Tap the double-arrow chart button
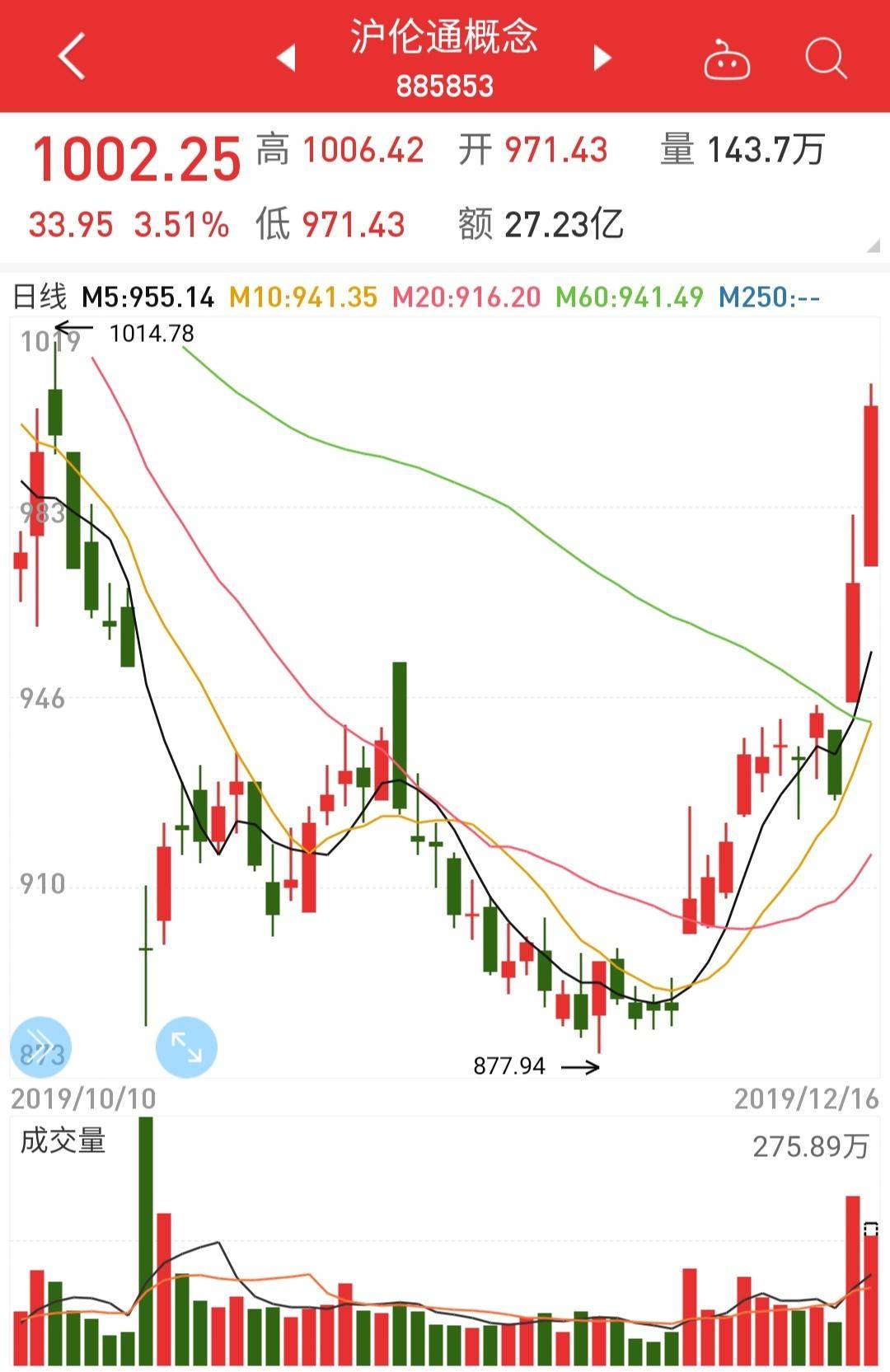This screenshot has height=1372, width=890. coord(40,1047)
